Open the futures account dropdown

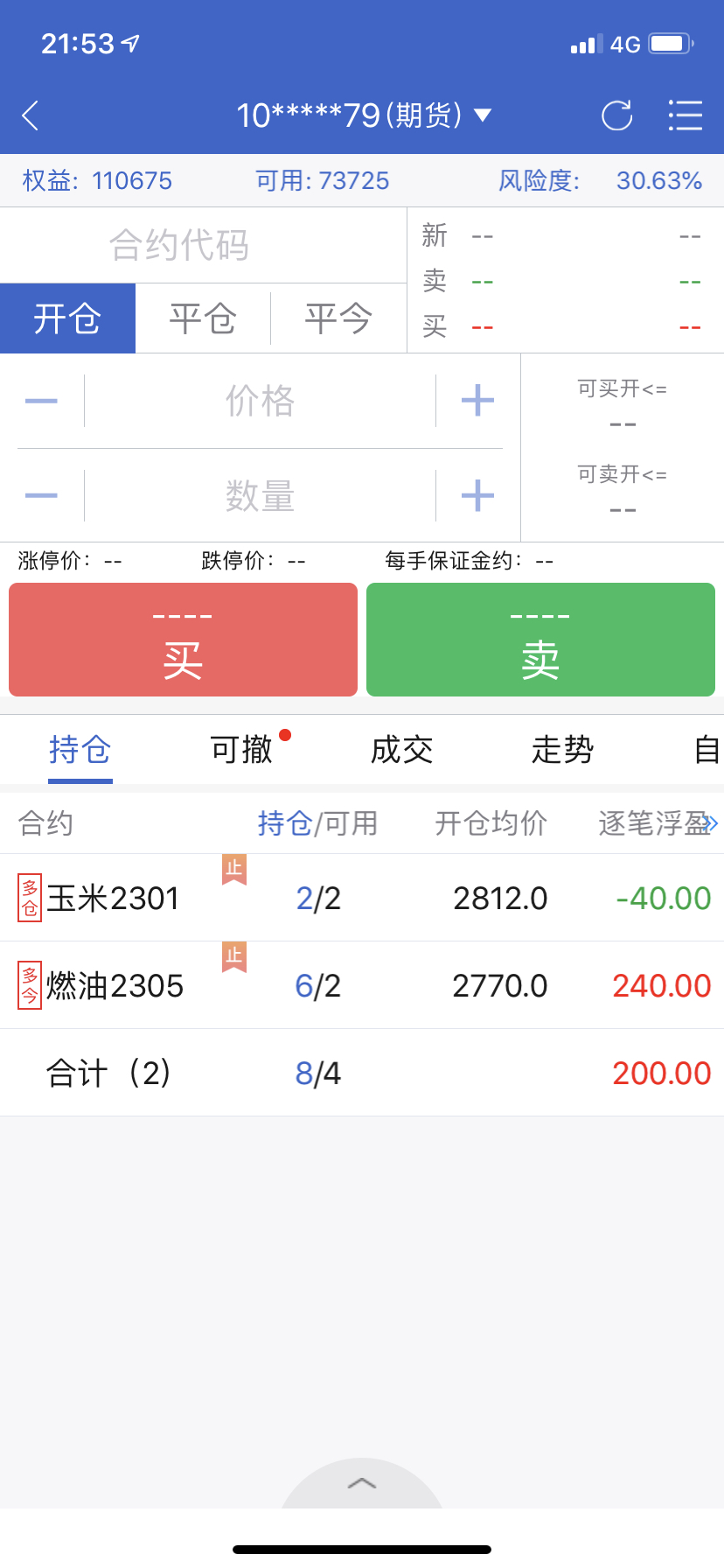point(364,115)
